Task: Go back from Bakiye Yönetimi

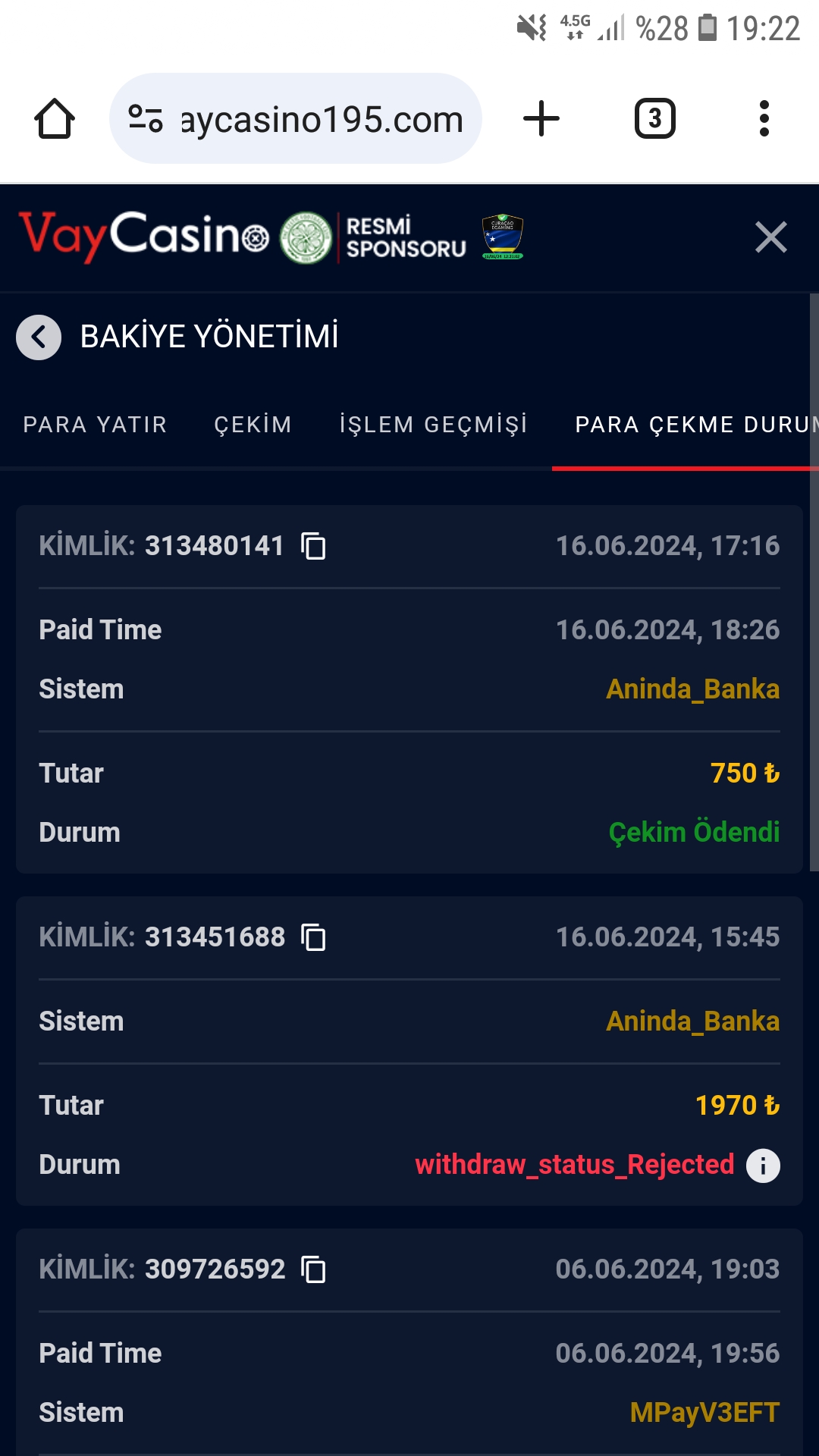Action: click(x=39, y=337)
